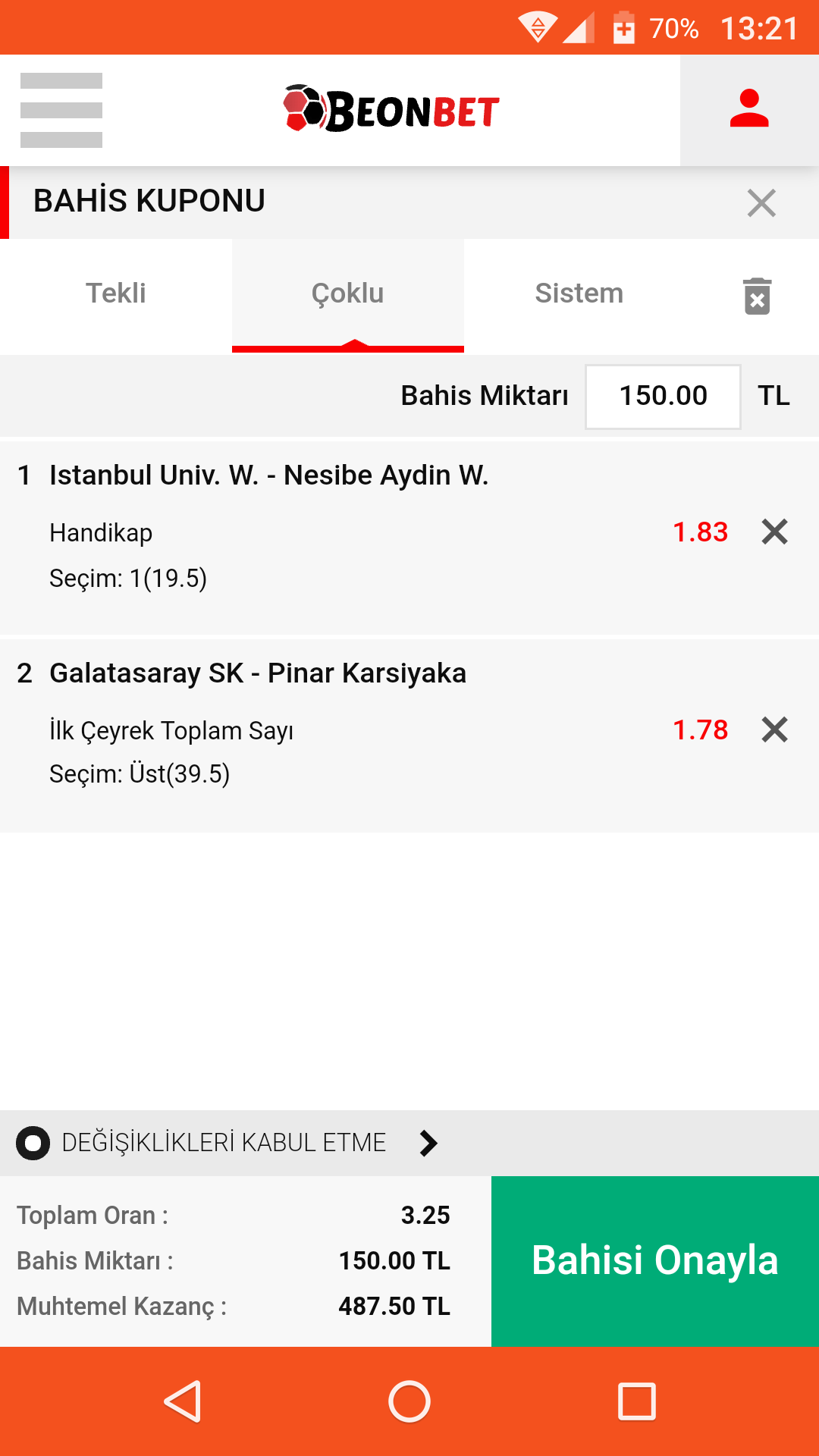Image resolution: width=819 pixels, height=1456 pixels.
Task: Select the Çoklu tab
Action: pyautogui.click(x=348, y=293)
